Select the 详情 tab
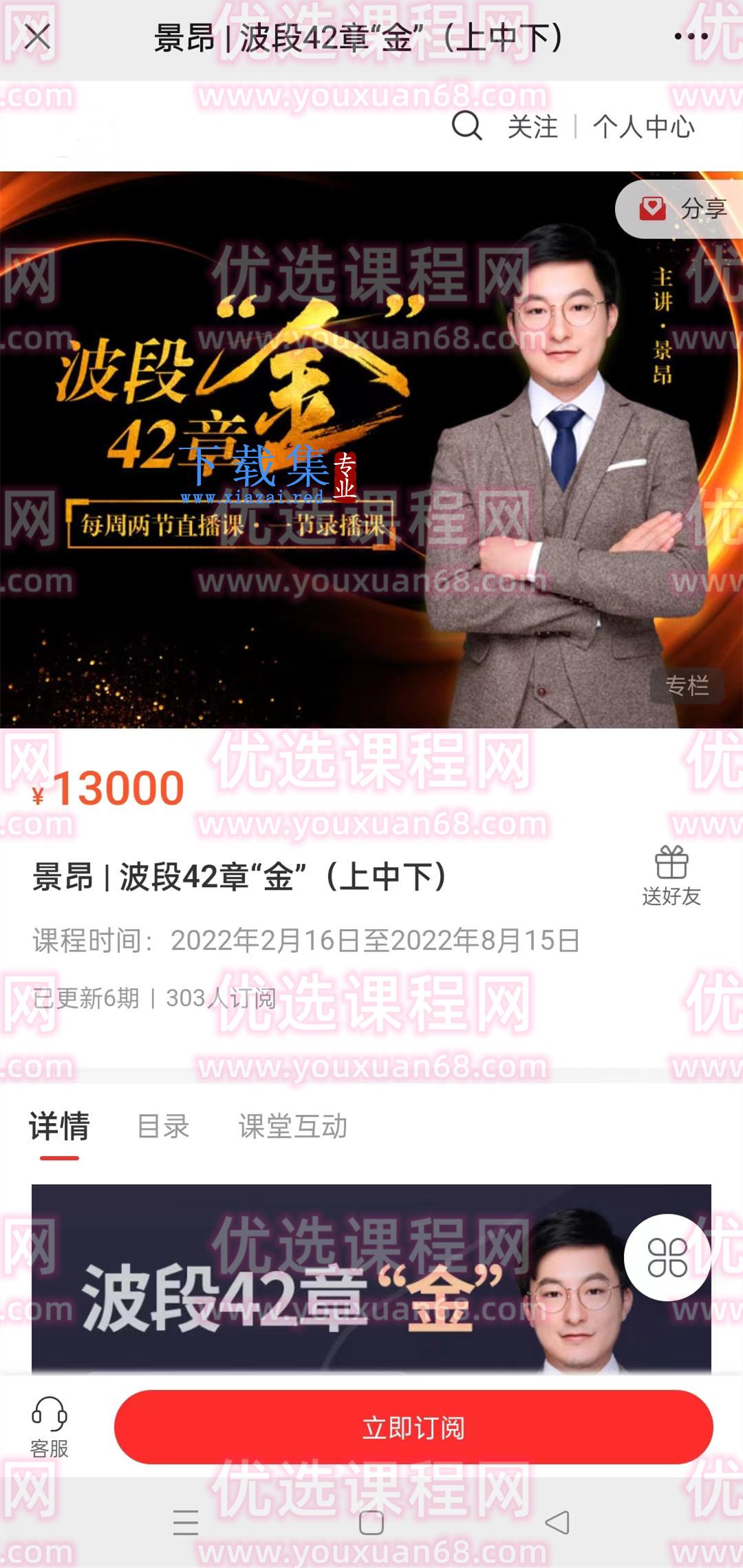Screen dimensions: 743x1568 [x=59, y=1126]
